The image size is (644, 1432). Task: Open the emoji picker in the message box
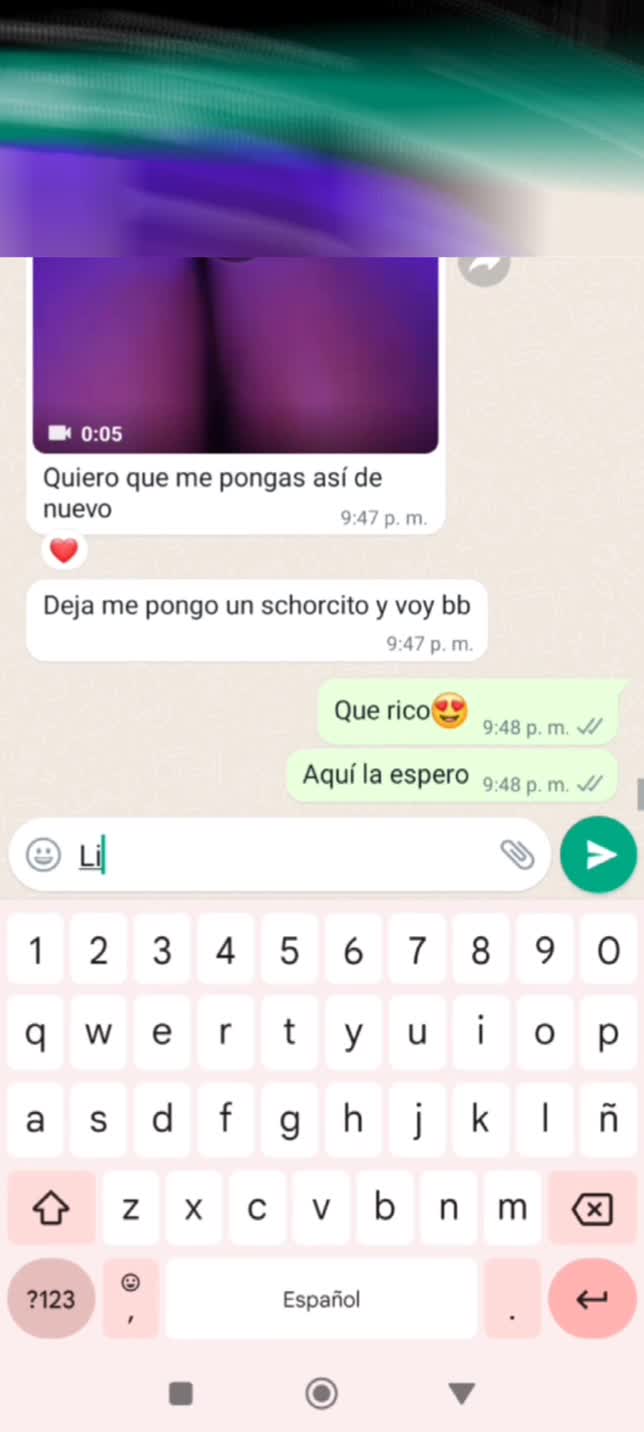[43, 854]
